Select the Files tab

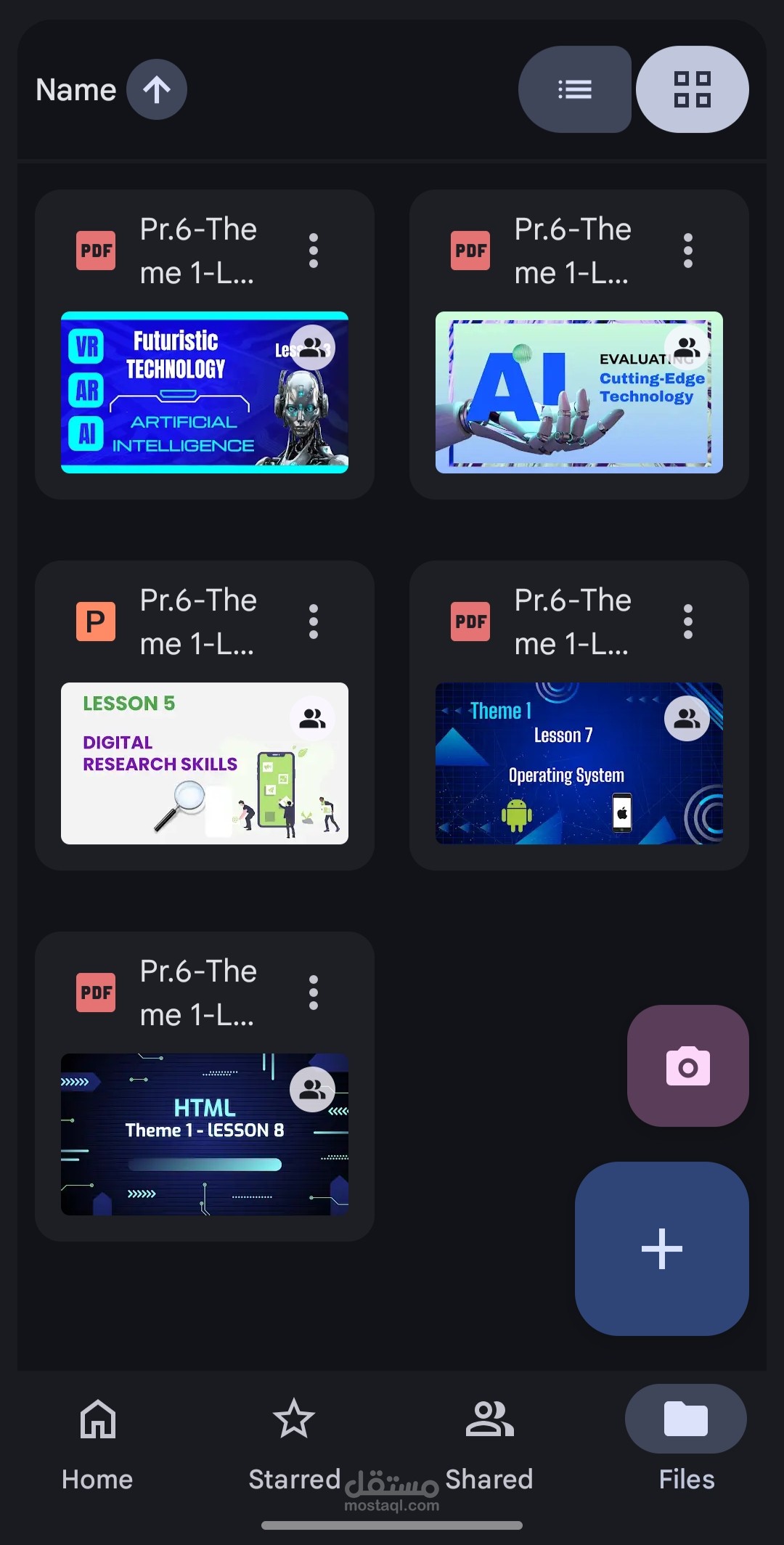[686, 1441]
